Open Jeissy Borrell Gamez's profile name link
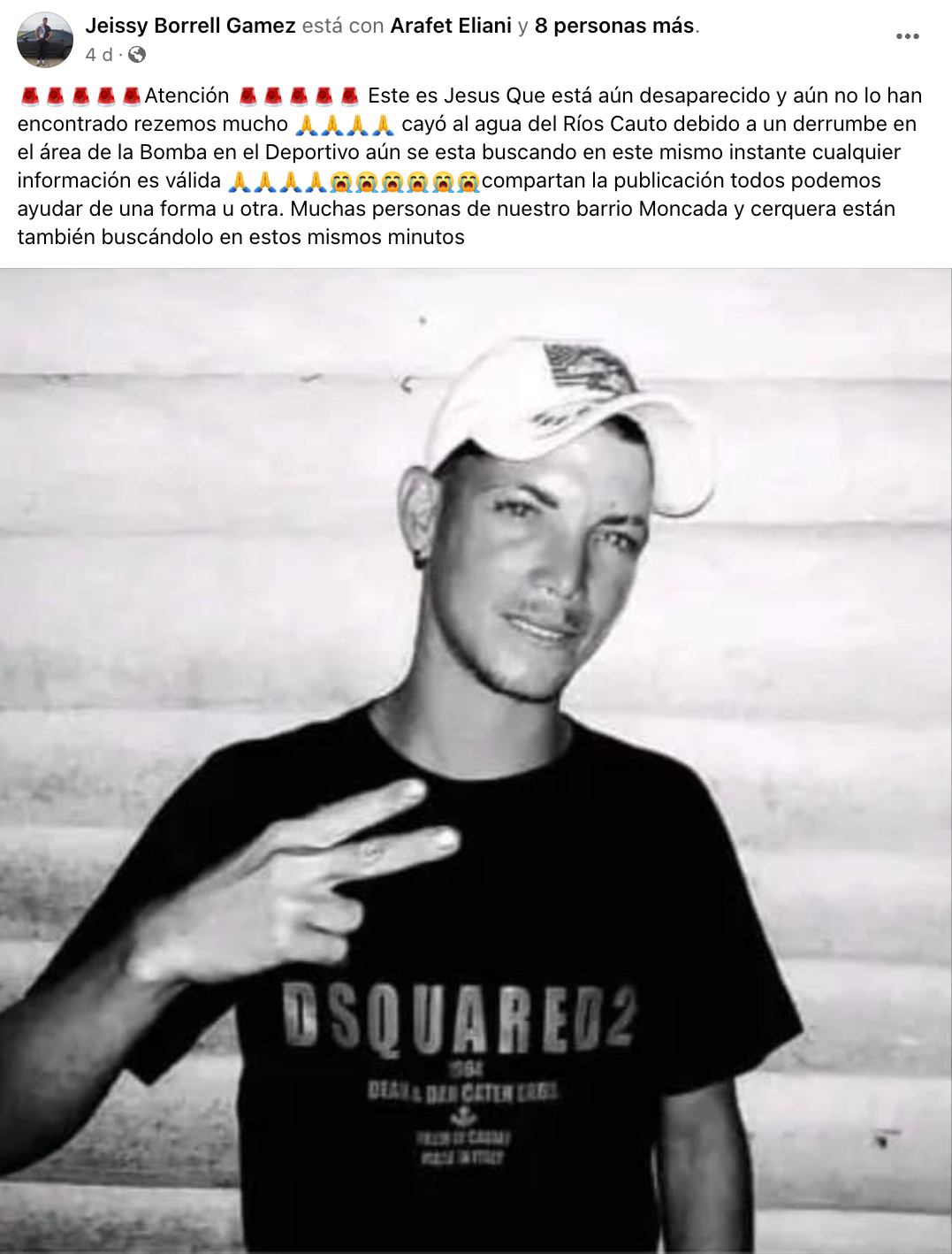The width and height of the screenshot is (952, 1254). tap(190, 26)
